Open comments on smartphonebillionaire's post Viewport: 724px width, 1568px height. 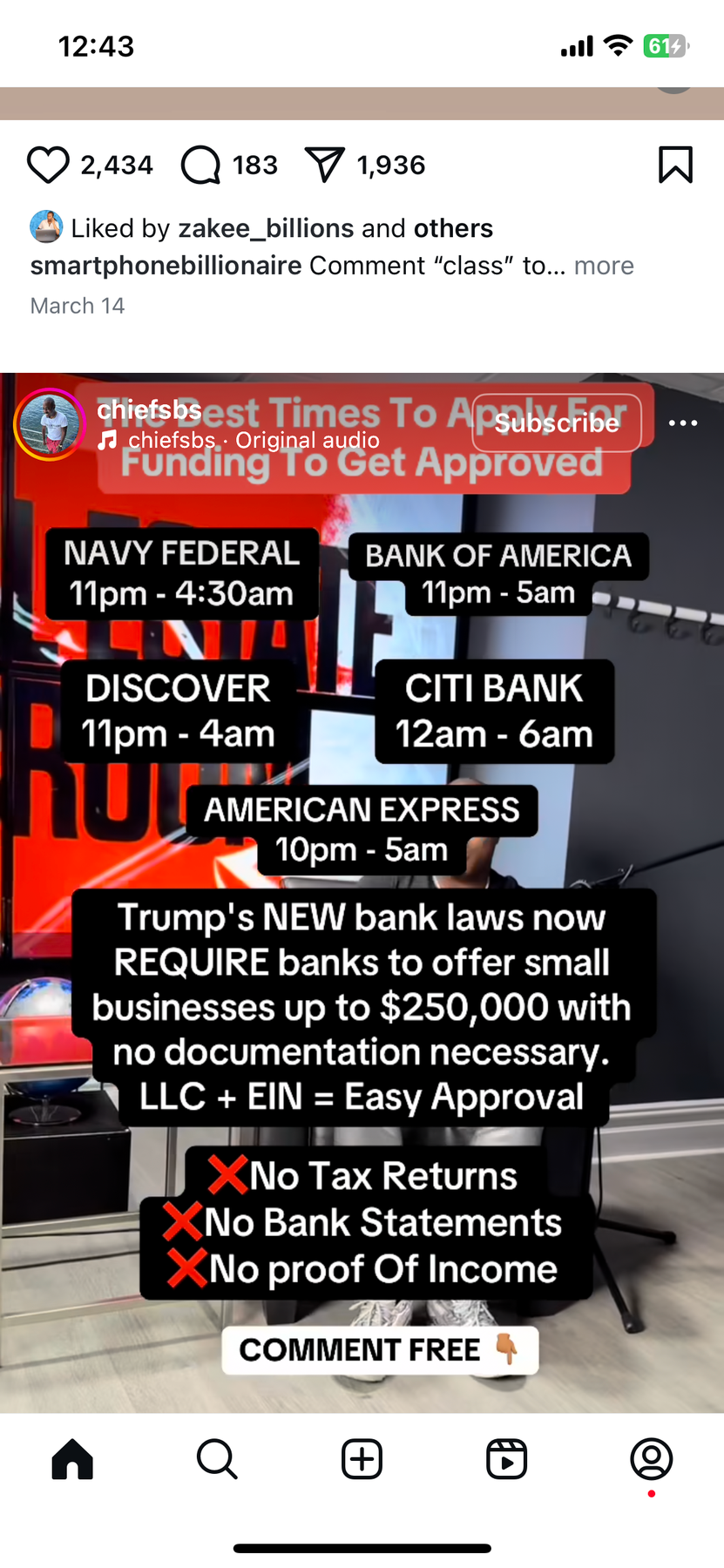point(200,165)
